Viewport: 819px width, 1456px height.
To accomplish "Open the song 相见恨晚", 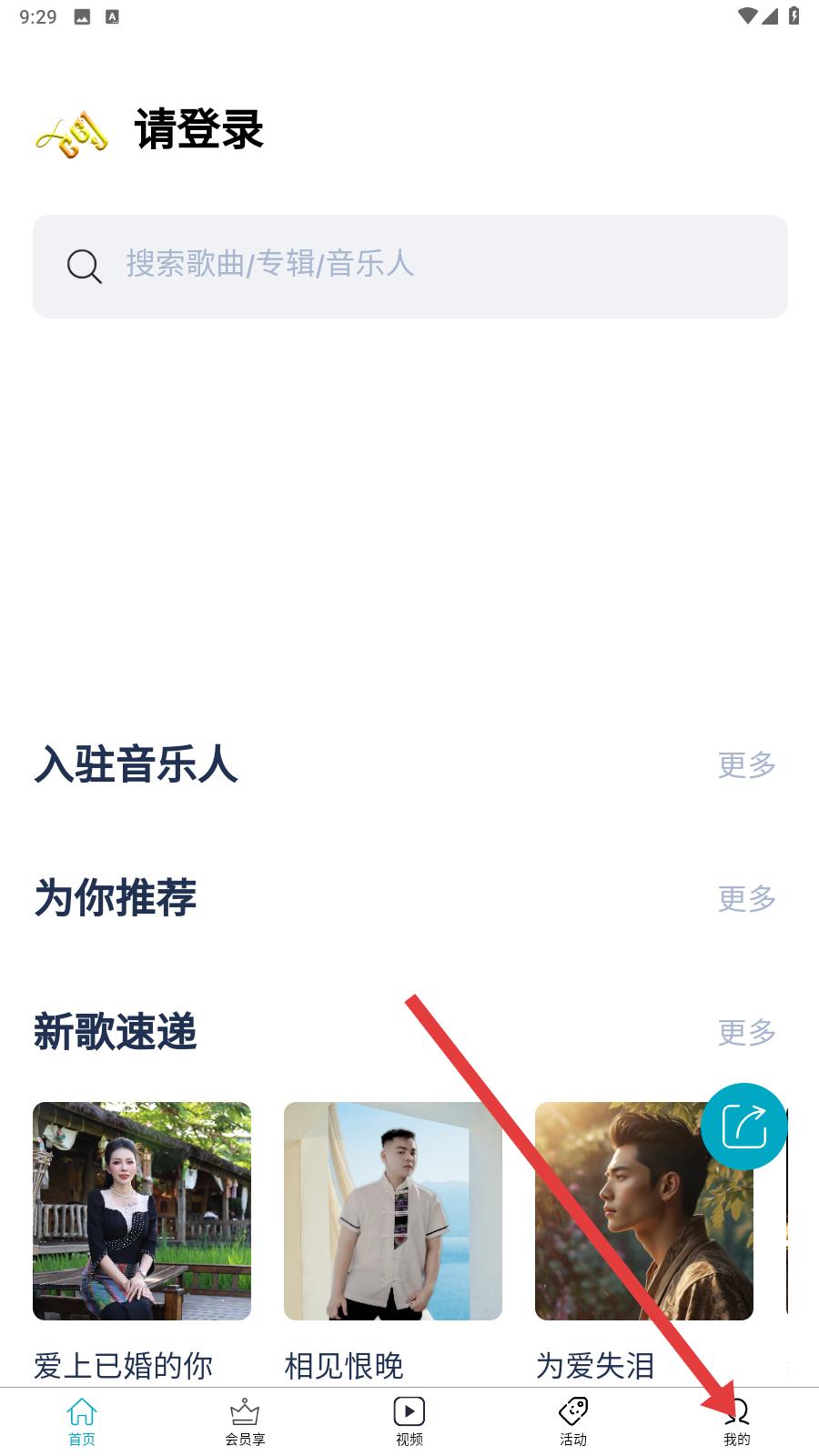I will (x=393, y=1211).
